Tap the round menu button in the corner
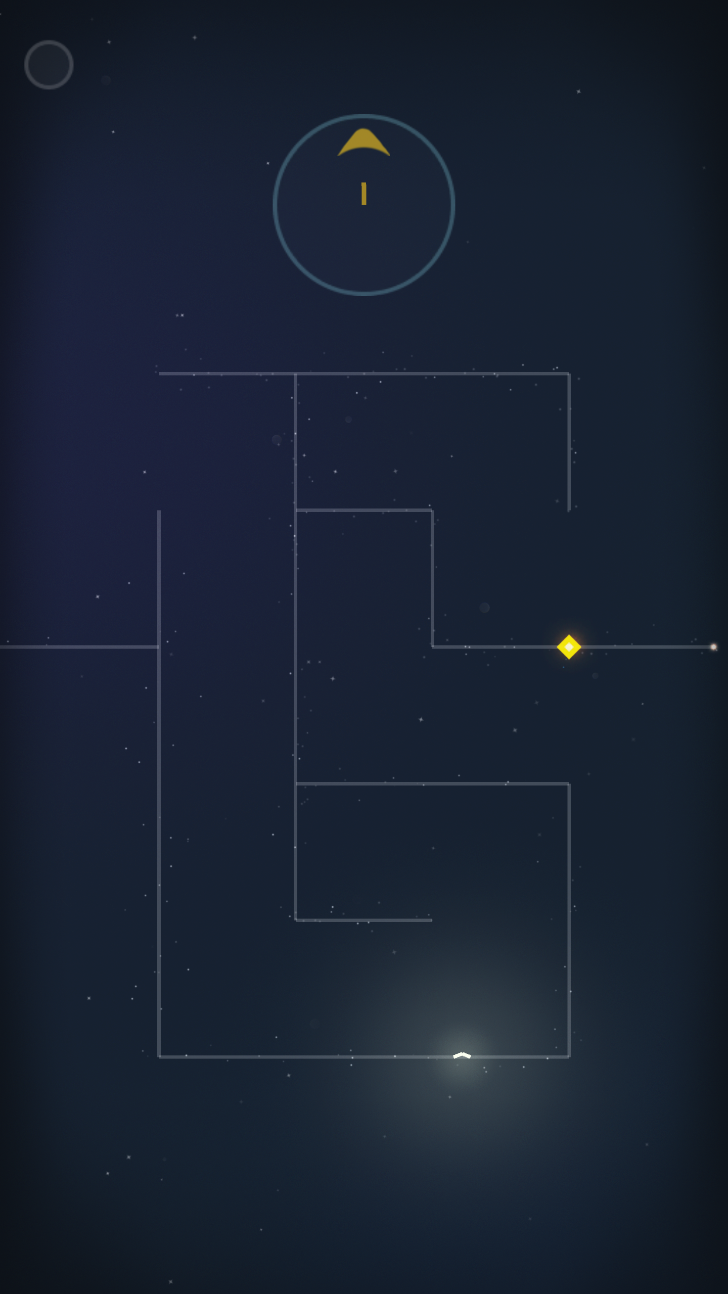The image size is (728, 1294). point(49,65)
